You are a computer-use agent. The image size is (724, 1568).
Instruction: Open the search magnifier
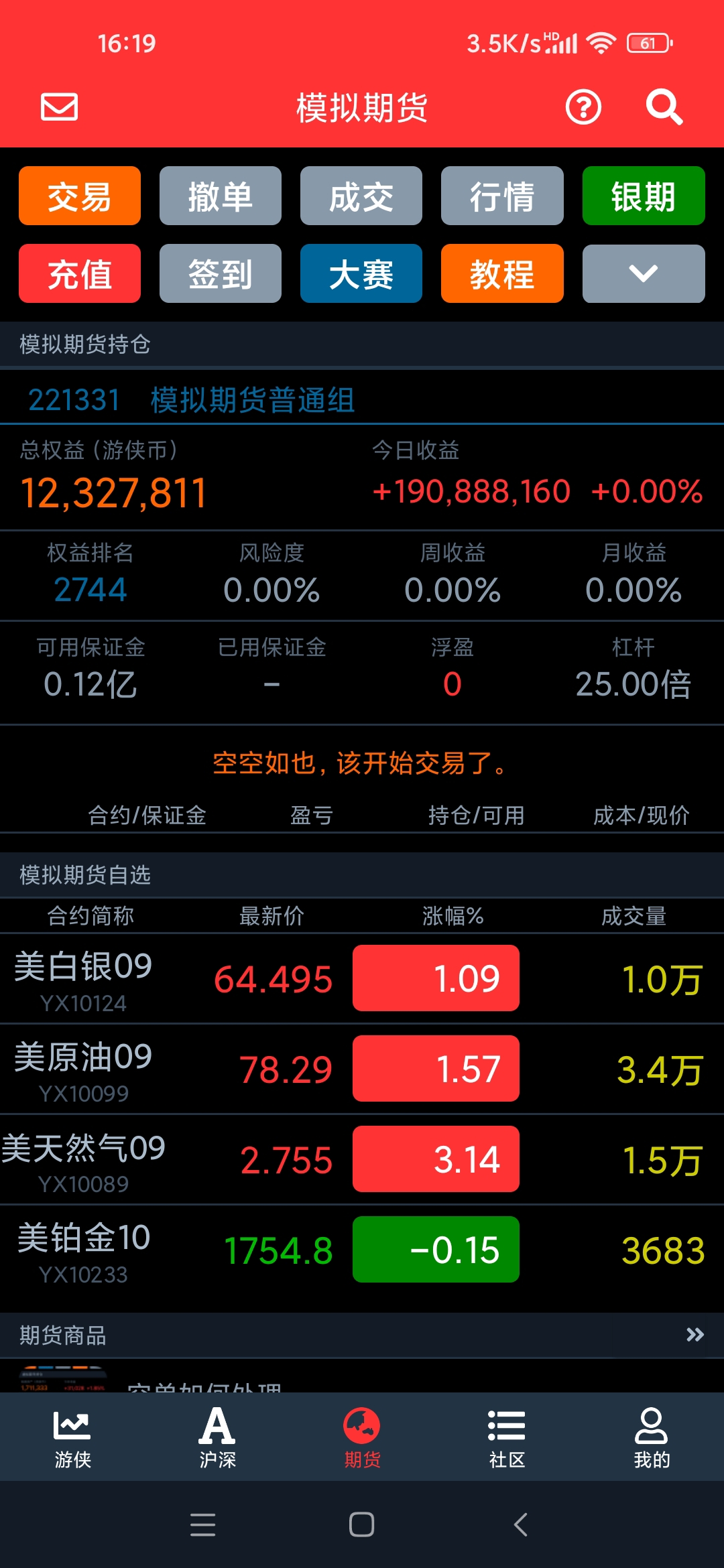tap(664, 107)
